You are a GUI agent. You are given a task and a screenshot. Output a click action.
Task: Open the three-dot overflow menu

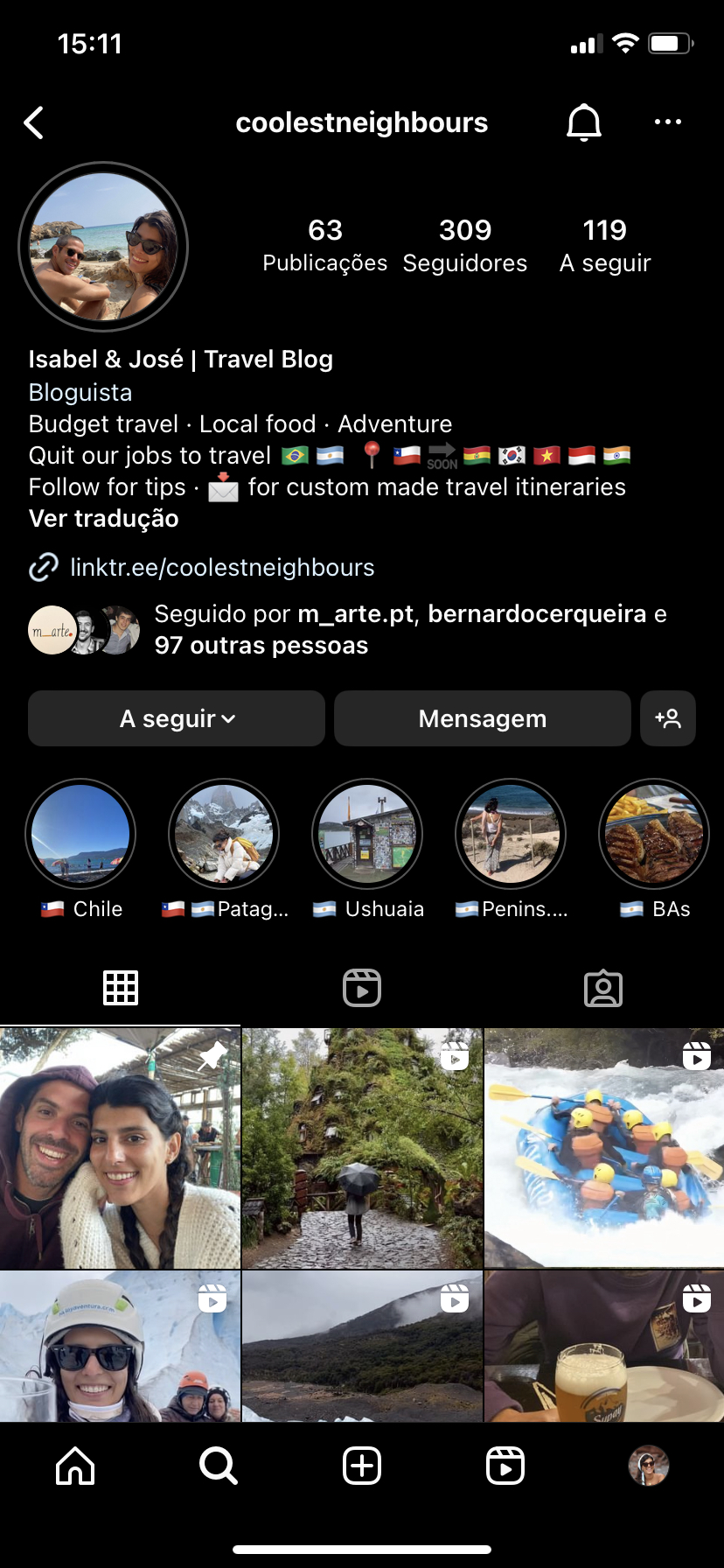[x=667, y=122]
